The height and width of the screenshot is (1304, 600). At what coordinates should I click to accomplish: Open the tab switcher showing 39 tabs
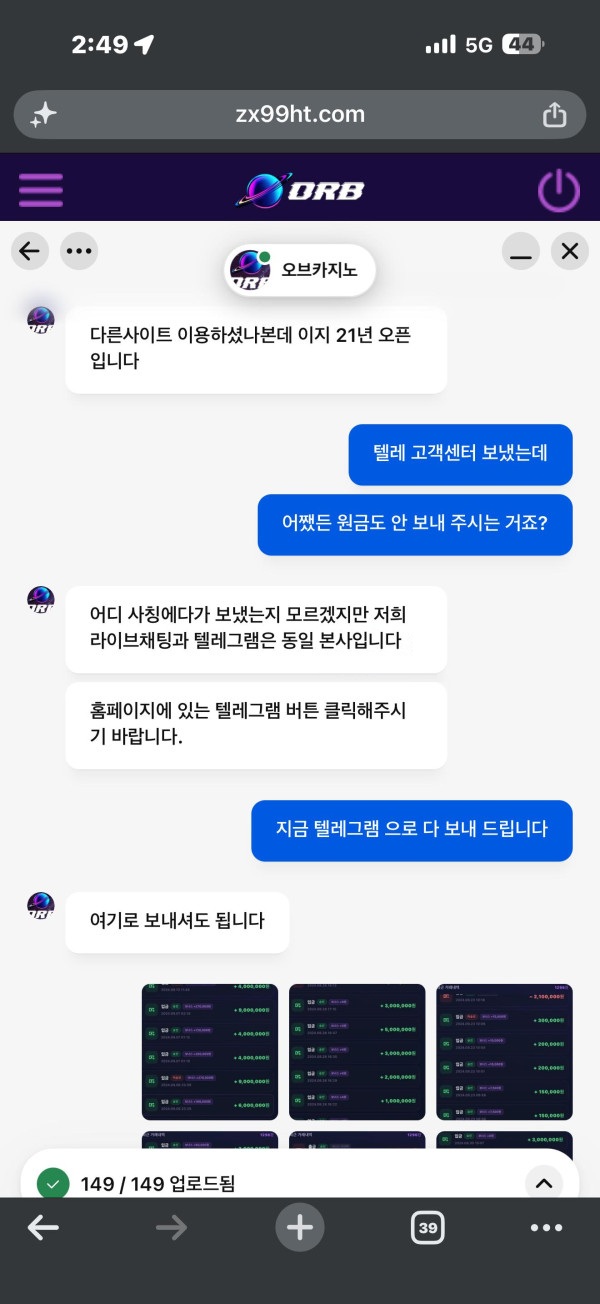pyautogui.click(x=428, y=1228)
